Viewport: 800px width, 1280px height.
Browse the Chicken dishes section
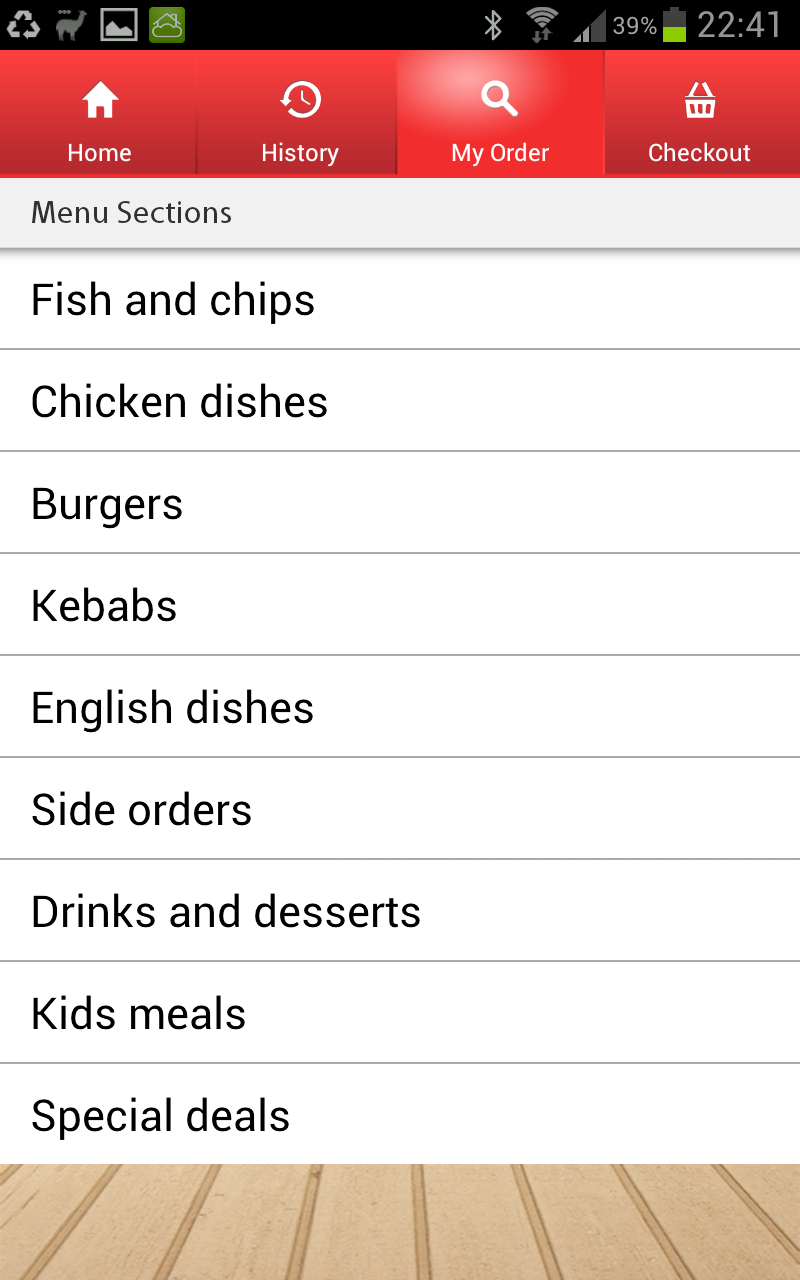pyautogui.click(x=400, y=401)
